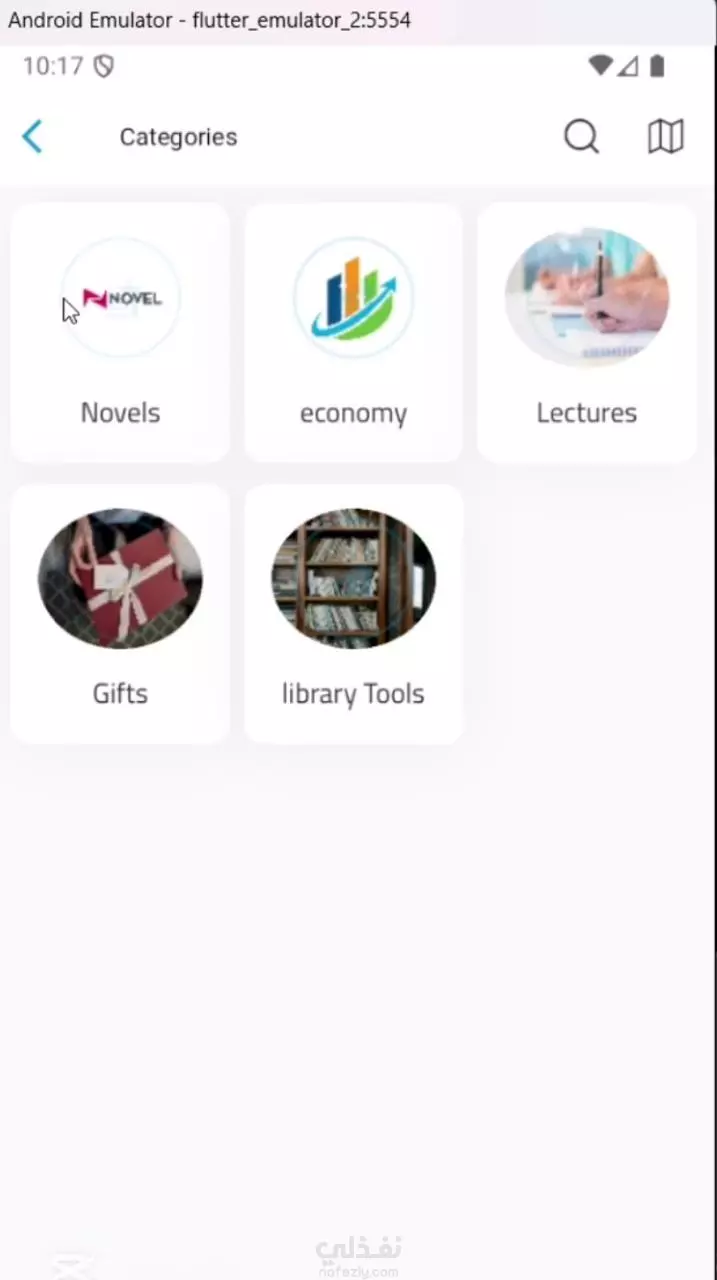The height and width of the screenshot is (1280, 717).
Task: Open the Novels category
Action: [x=120, y=333]
